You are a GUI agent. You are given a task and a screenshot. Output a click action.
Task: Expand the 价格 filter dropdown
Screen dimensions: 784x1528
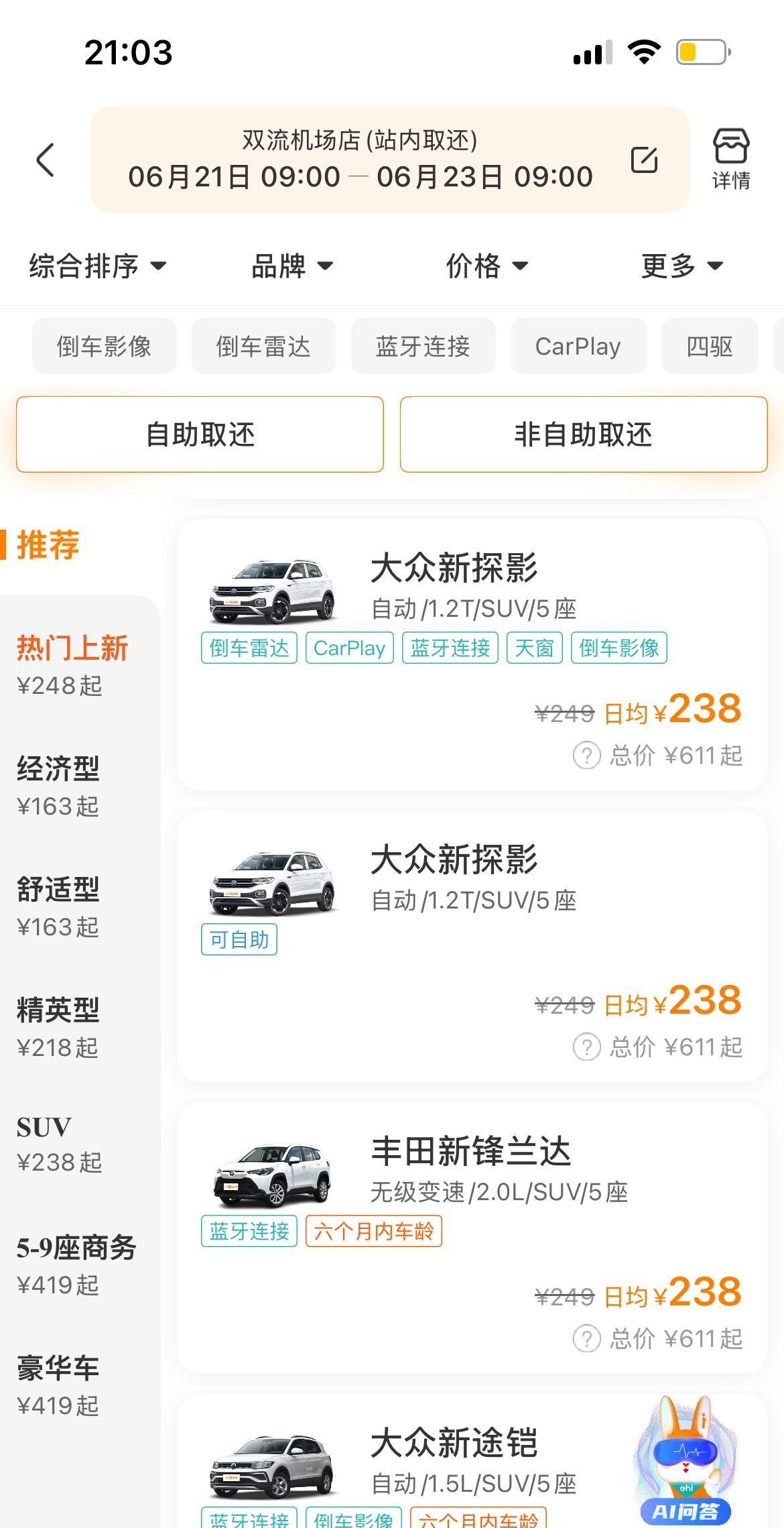point(486,266)
